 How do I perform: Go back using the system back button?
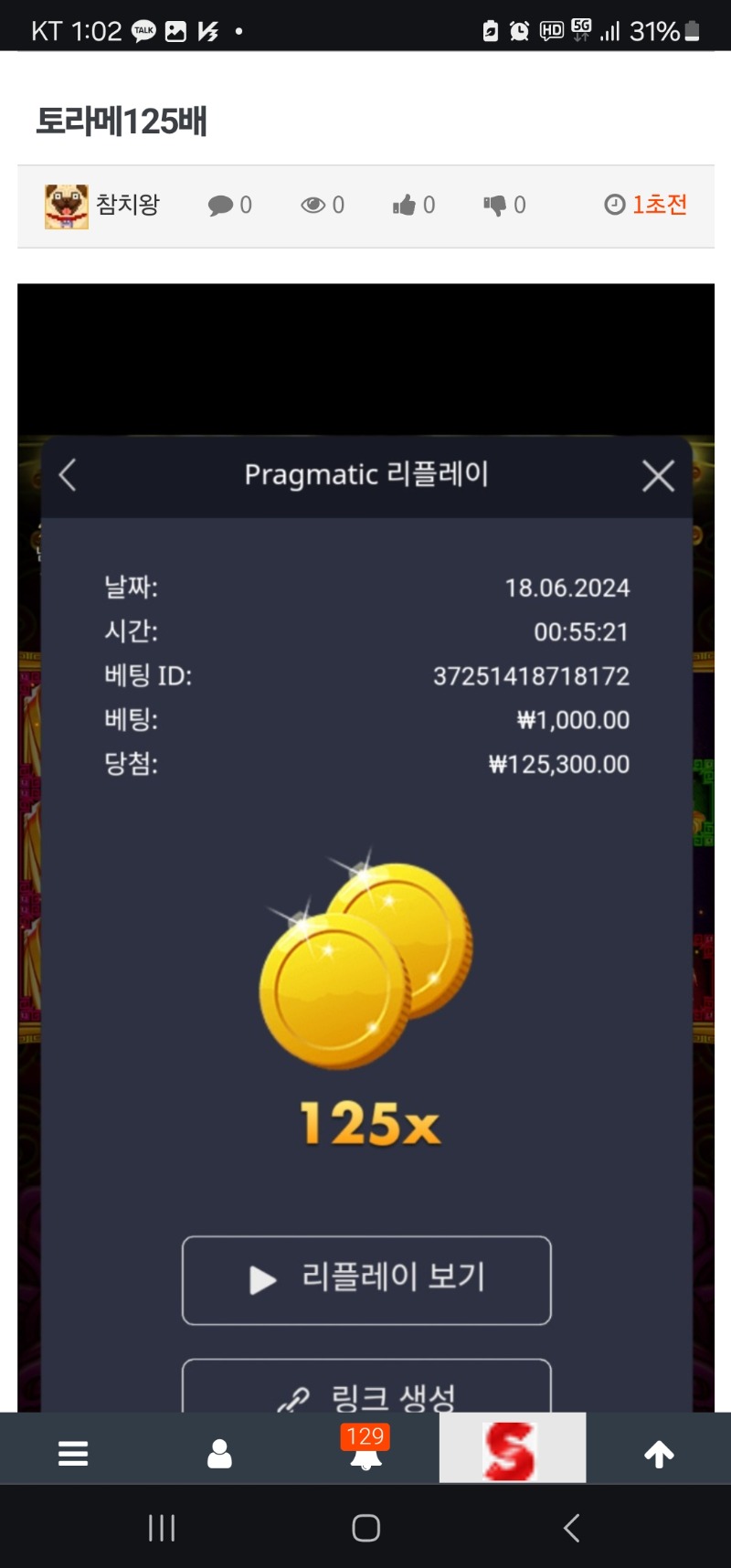(571, 1527)
